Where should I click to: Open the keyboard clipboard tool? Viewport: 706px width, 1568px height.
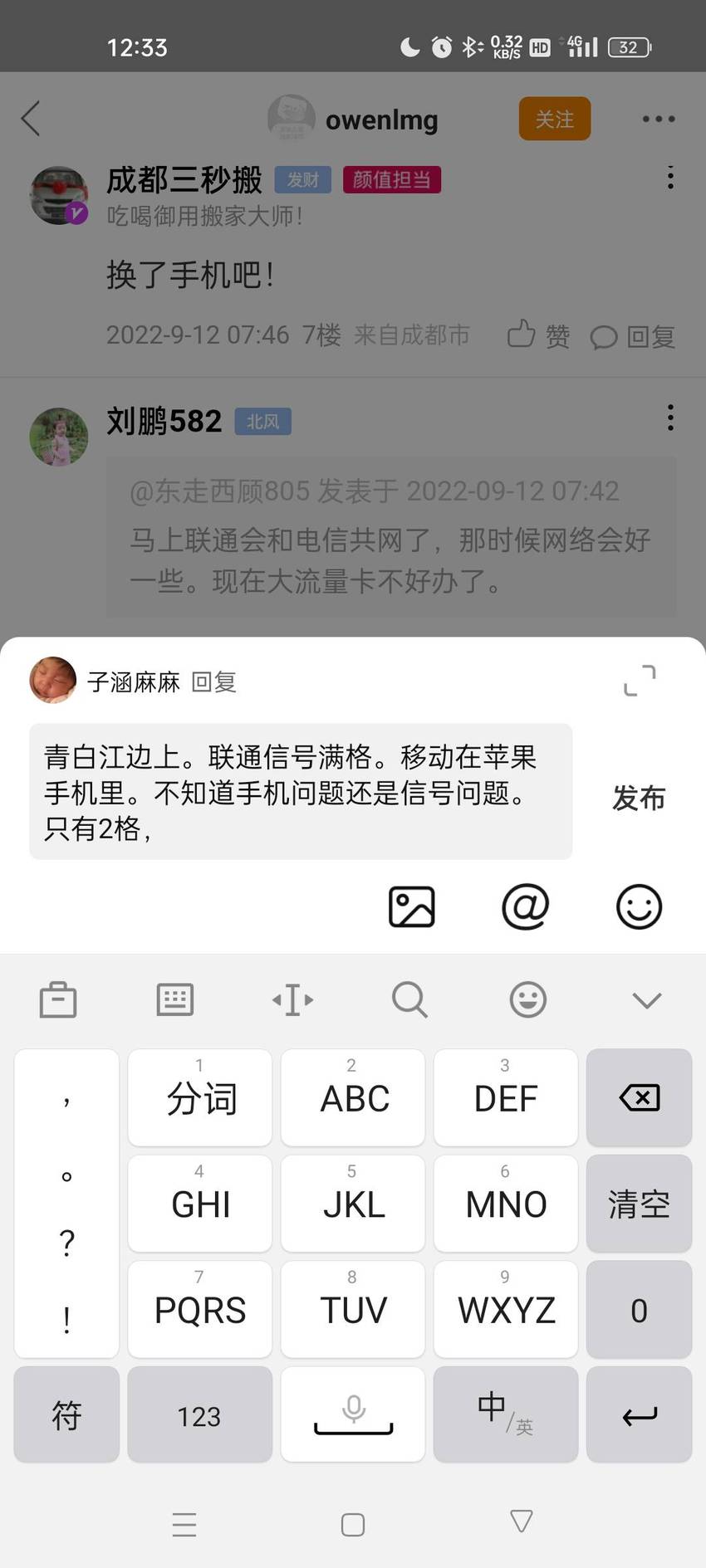pos(58,999)
